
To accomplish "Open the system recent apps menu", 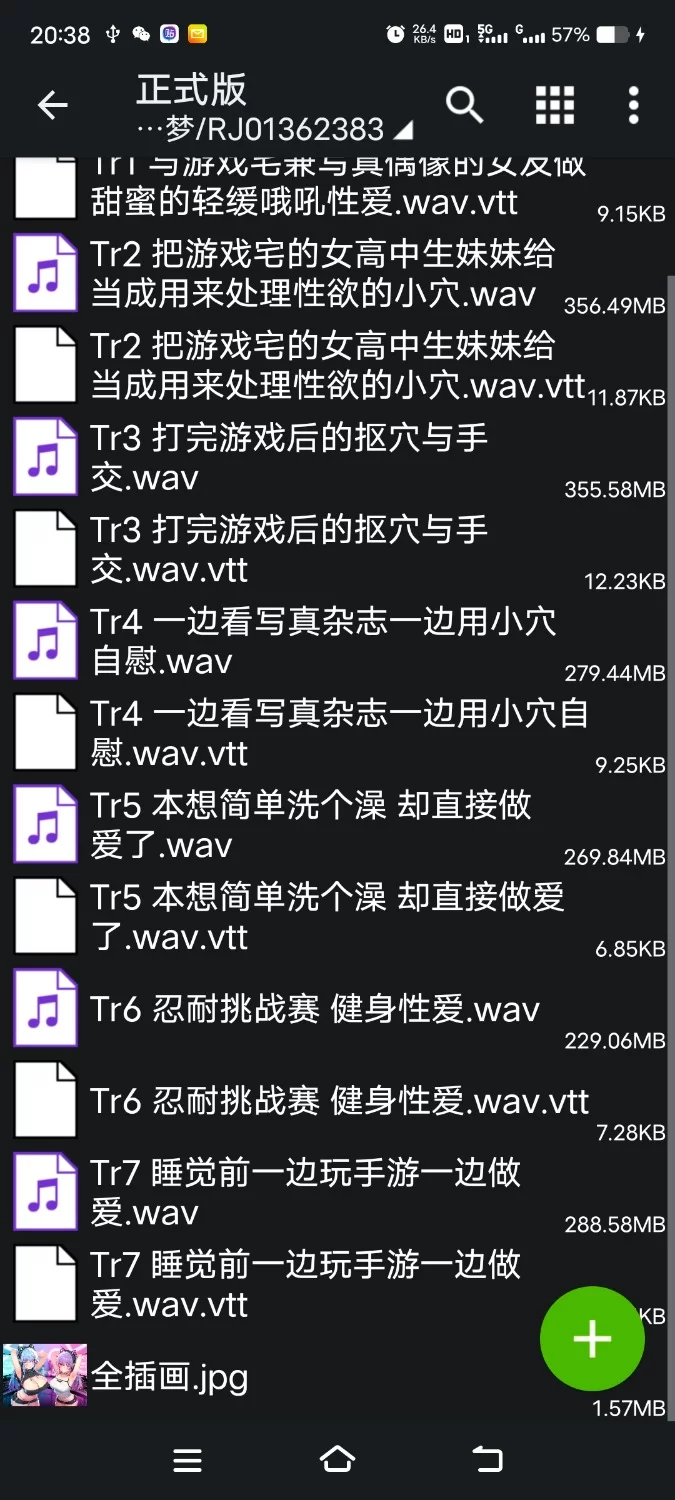I will [x=187, y=1460].
